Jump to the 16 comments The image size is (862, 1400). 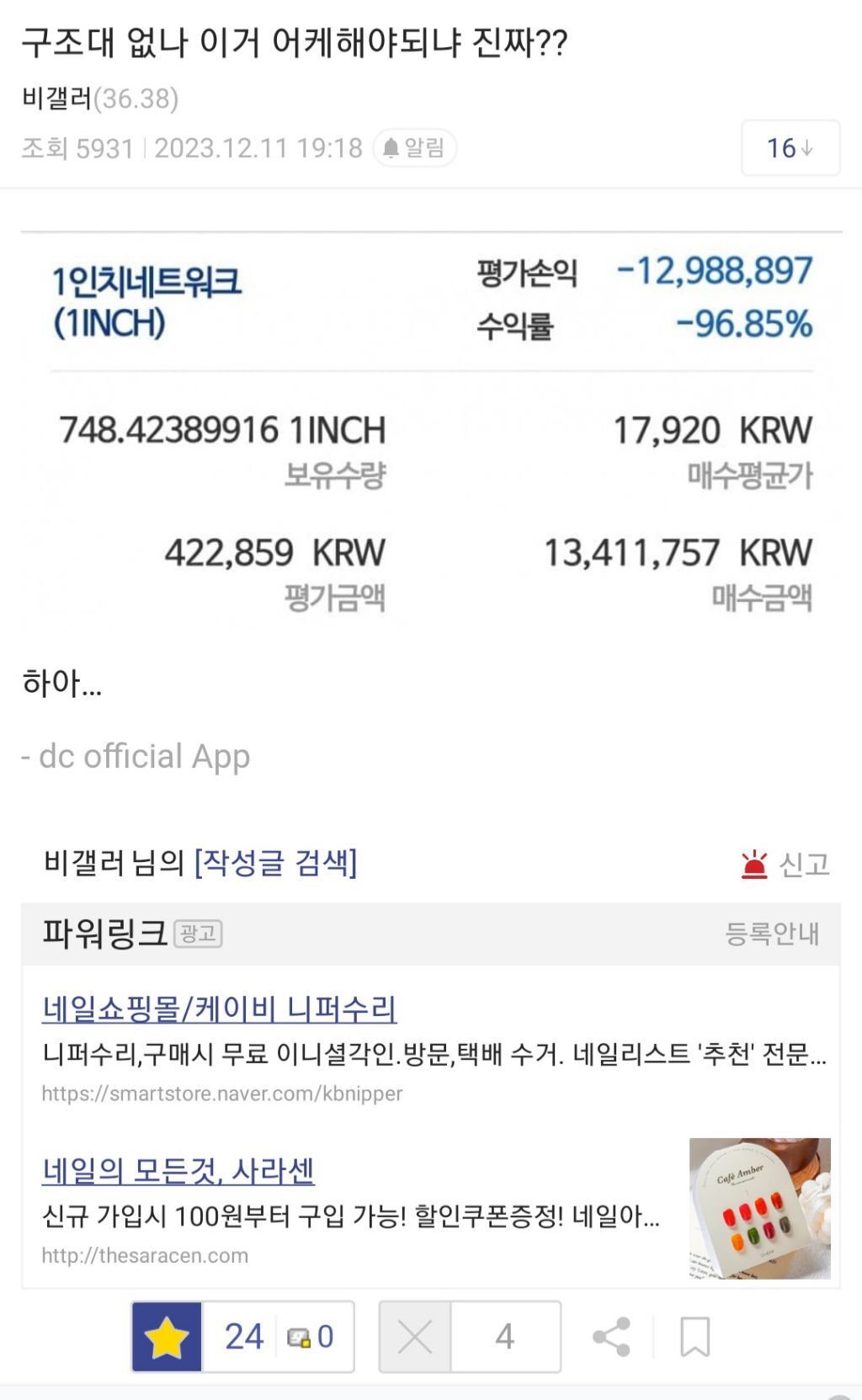pos(790,148)
